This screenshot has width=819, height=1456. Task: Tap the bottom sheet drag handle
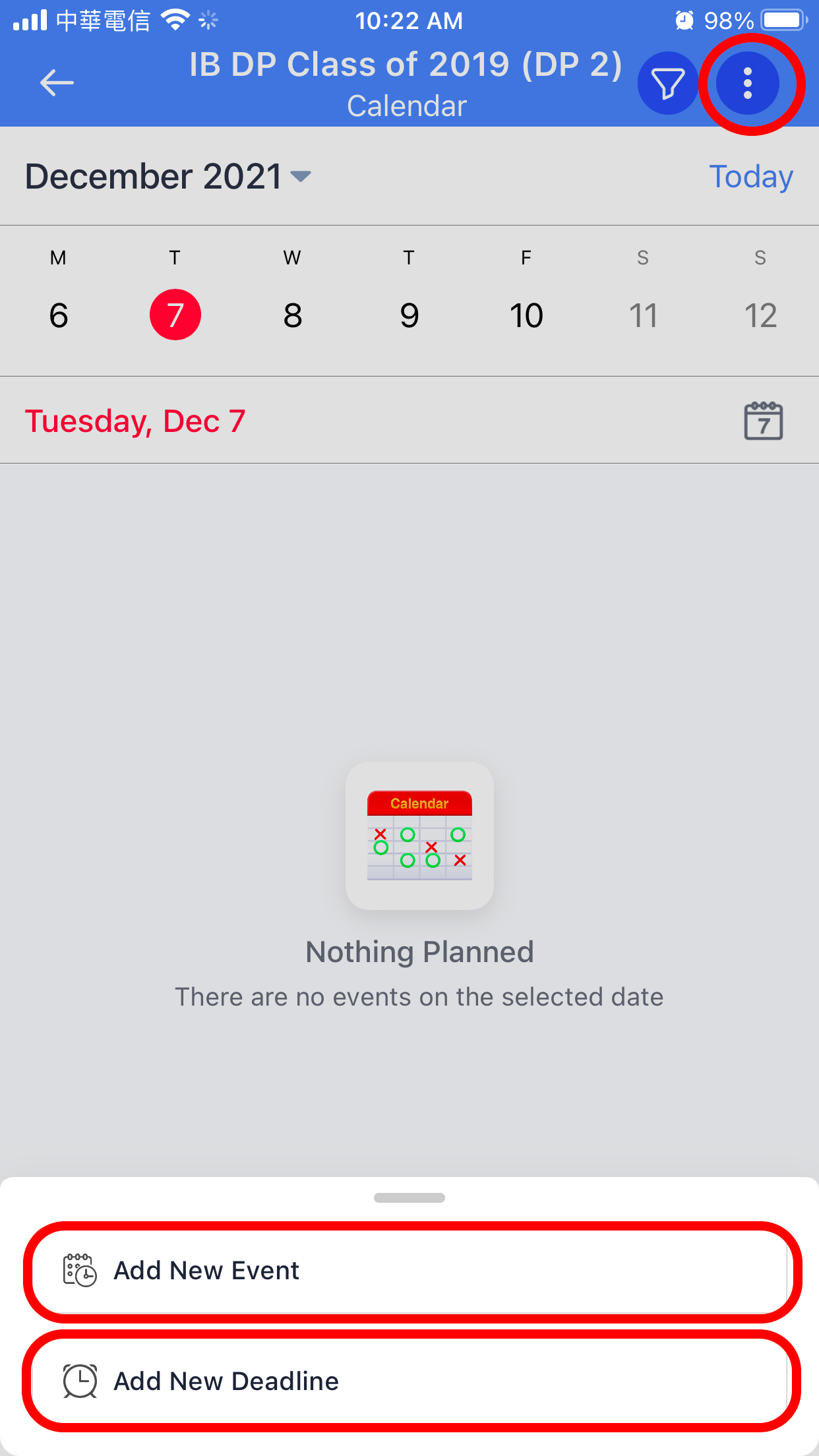pyautogui.click(x=409, y=1198)
